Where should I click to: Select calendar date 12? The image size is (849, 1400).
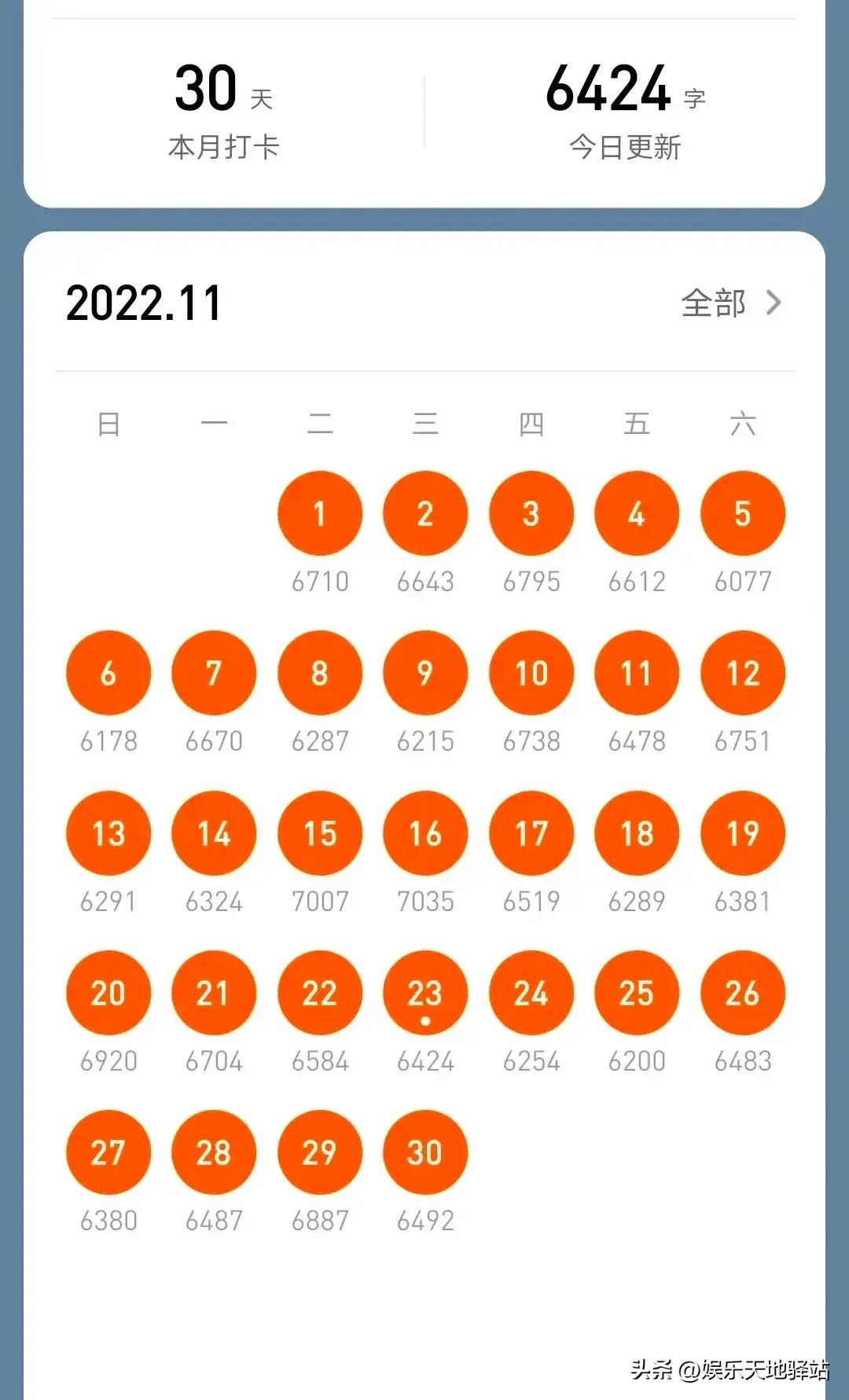pos(742,674)
